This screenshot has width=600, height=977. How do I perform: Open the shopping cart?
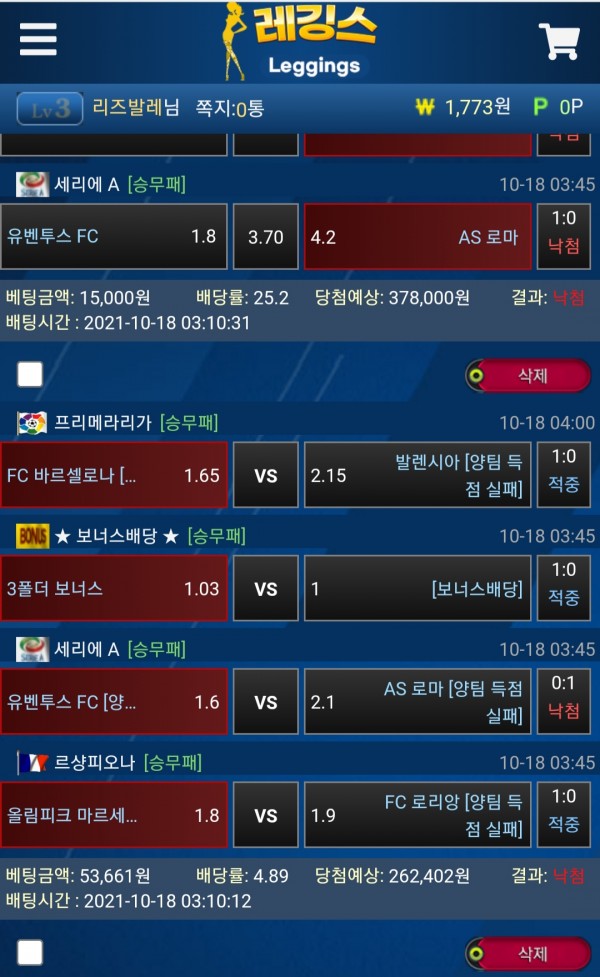tap(559, 41)
